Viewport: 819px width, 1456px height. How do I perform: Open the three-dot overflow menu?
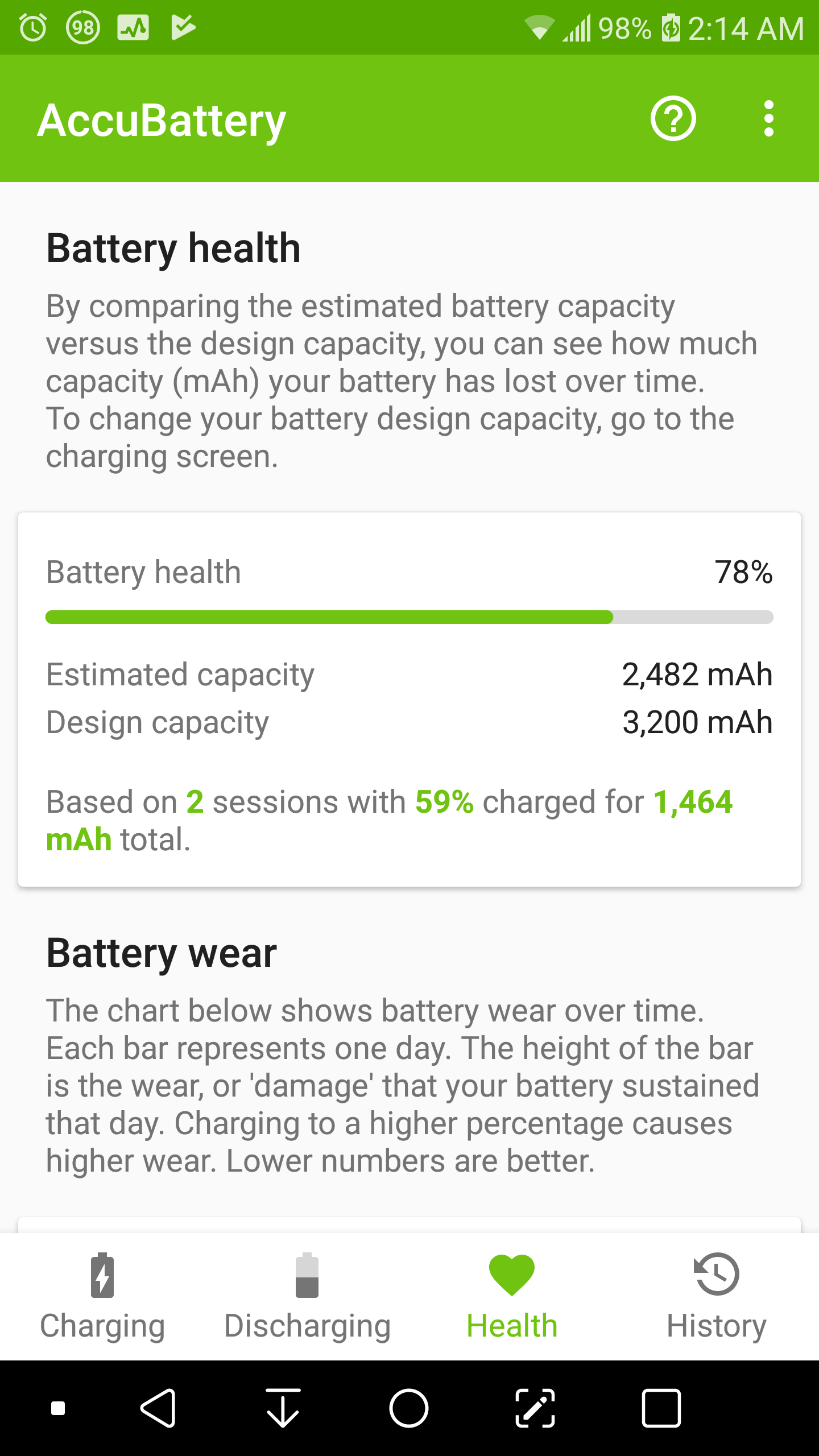point(768,118)
